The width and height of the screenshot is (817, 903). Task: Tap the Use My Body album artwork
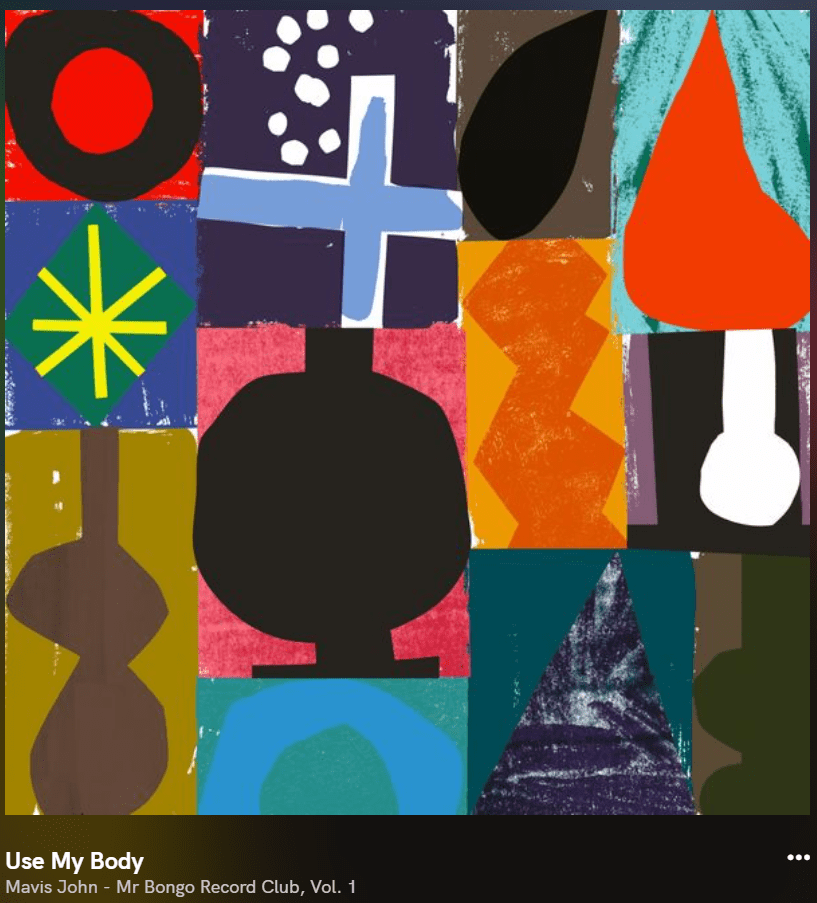pos(408,412)
